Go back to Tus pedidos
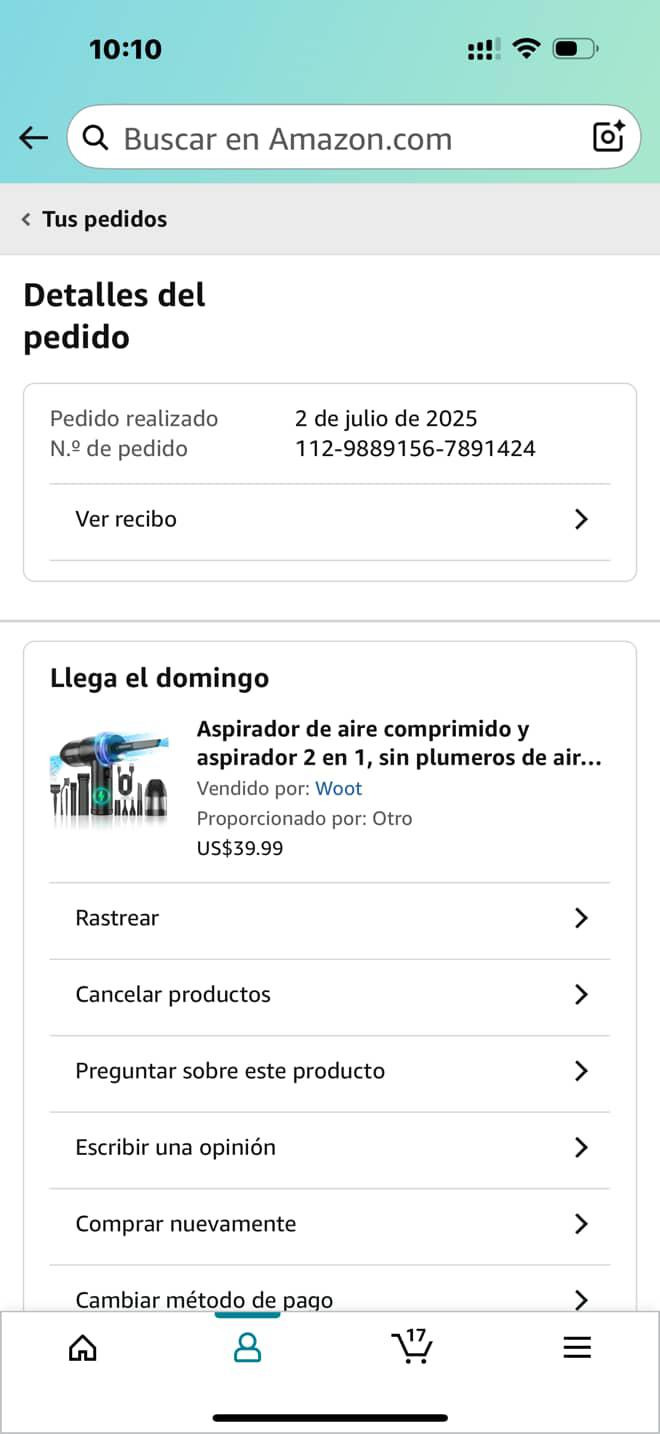The image size is (660, 1434). click(x=95, y=219)
